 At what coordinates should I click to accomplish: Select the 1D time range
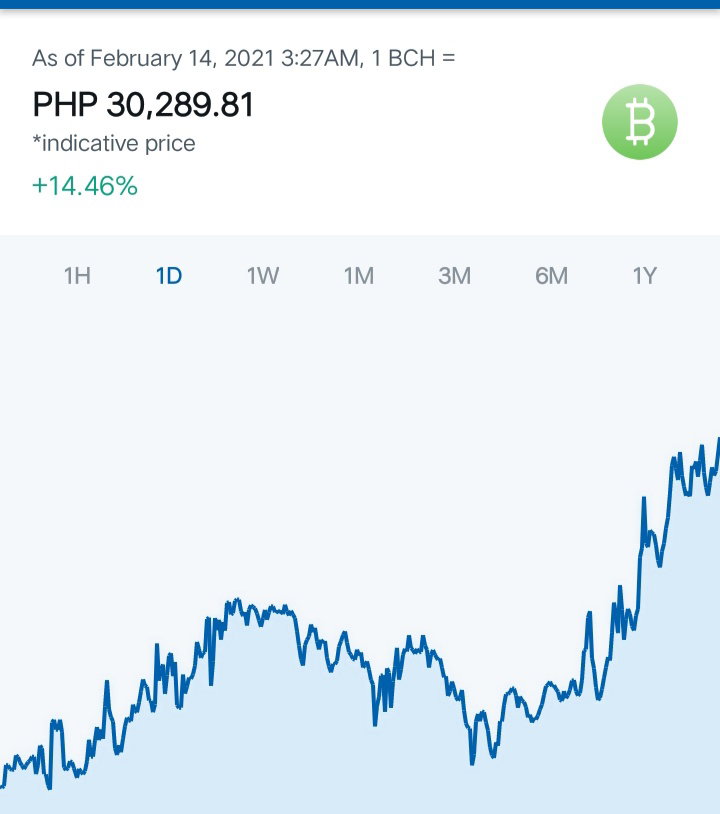click(x=169, y=276)
